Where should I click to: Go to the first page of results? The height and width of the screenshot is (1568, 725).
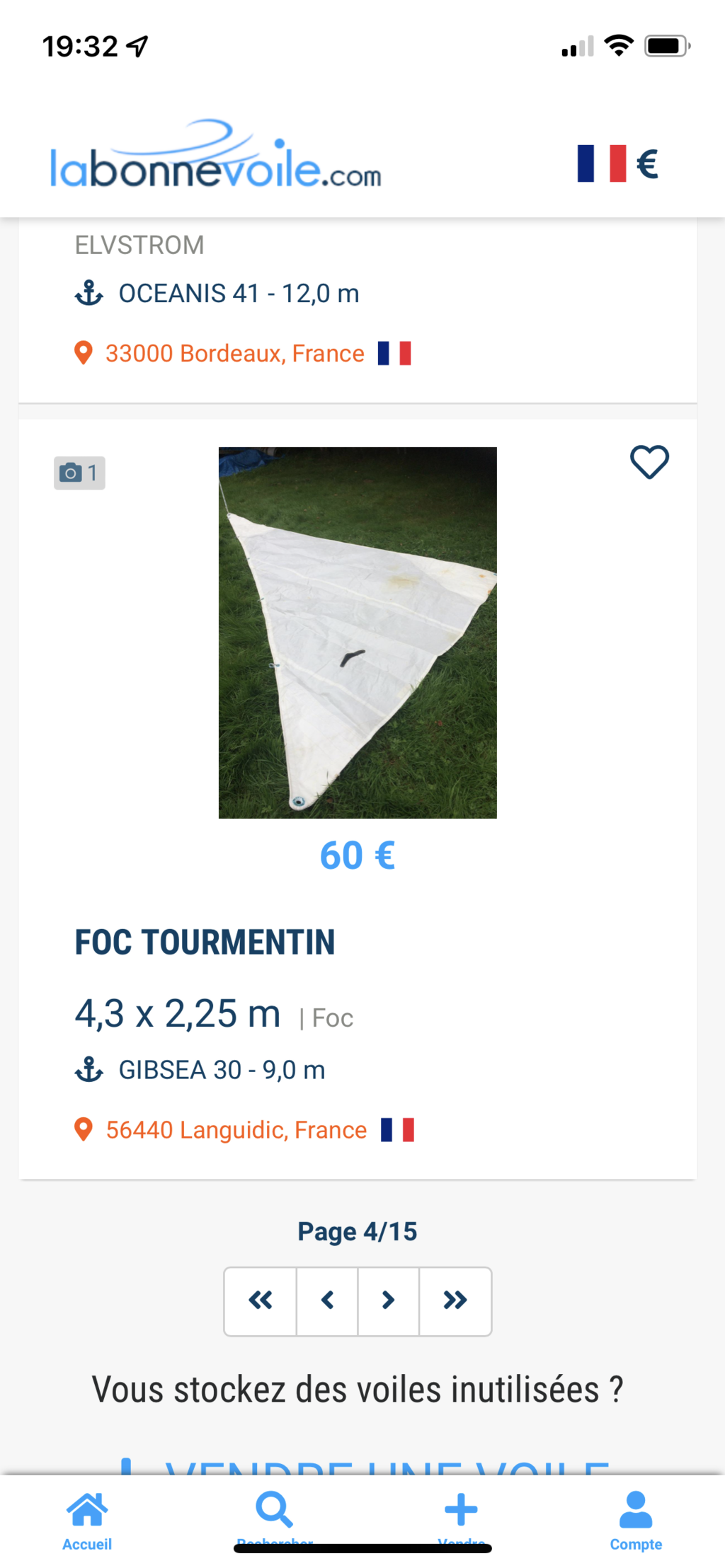click(261, 1301)
